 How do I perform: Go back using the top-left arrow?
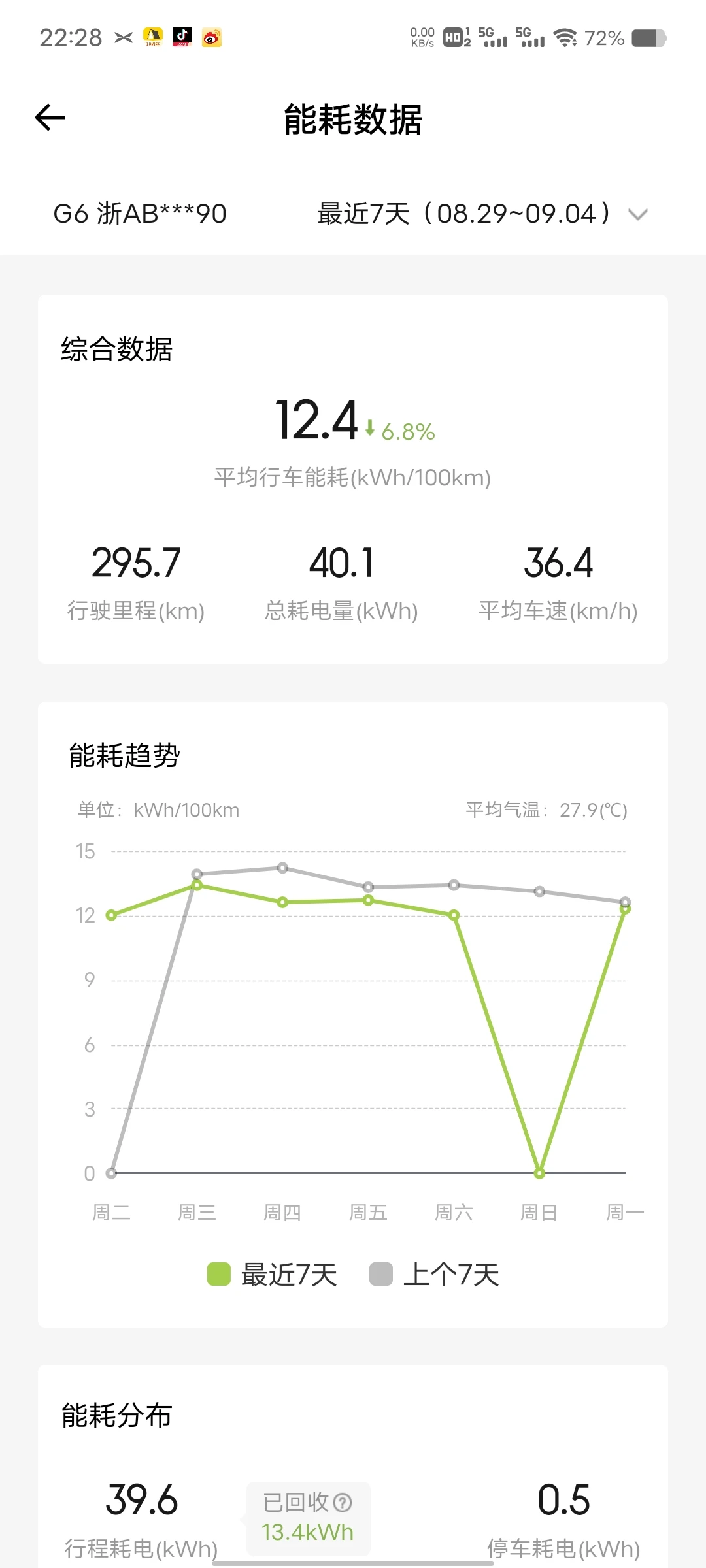click(x=50, y=118)
